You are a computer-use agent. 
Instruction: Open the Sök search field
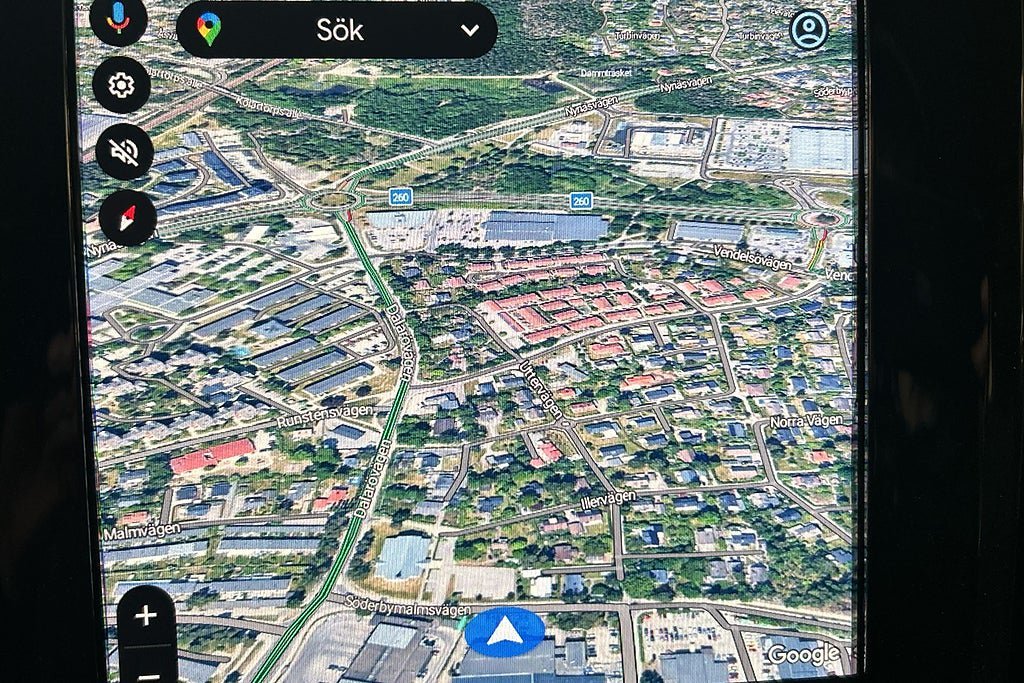click(x=338, y=29)
